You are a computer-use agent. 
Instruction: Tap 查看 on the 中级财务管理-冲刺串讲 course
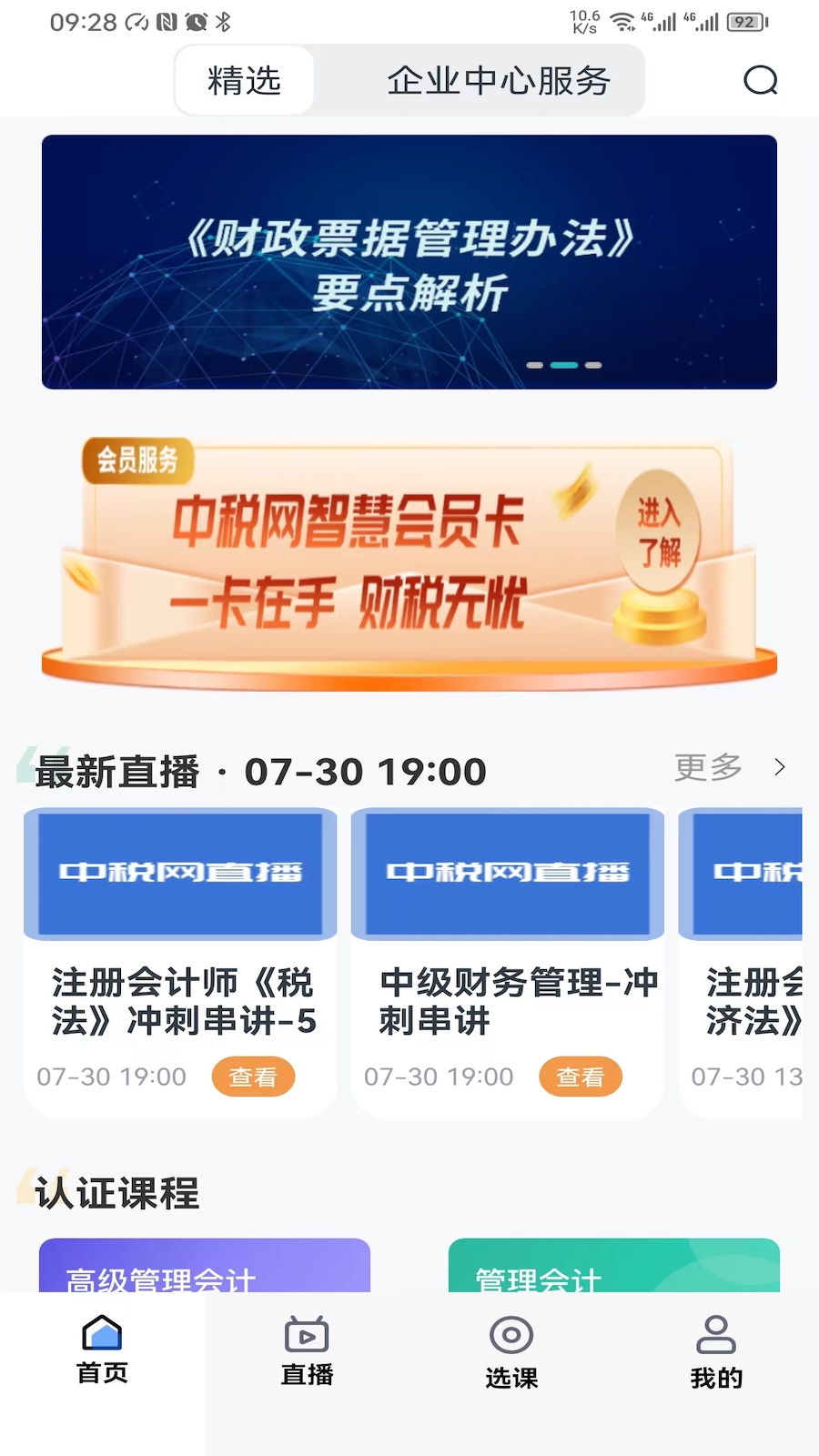coord(580,1077)
